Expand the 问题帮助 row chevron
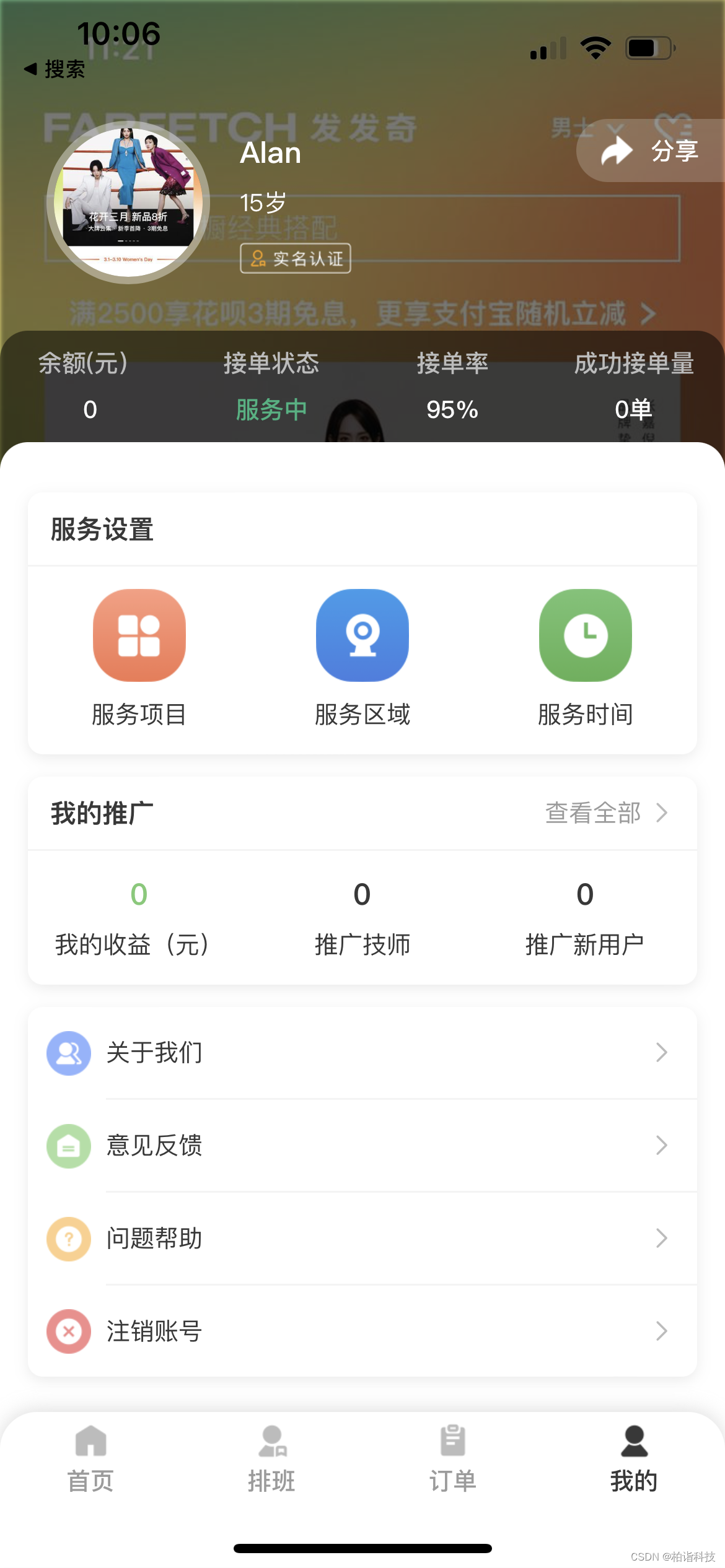The image size is (725, 1568). click(662, 1239)
